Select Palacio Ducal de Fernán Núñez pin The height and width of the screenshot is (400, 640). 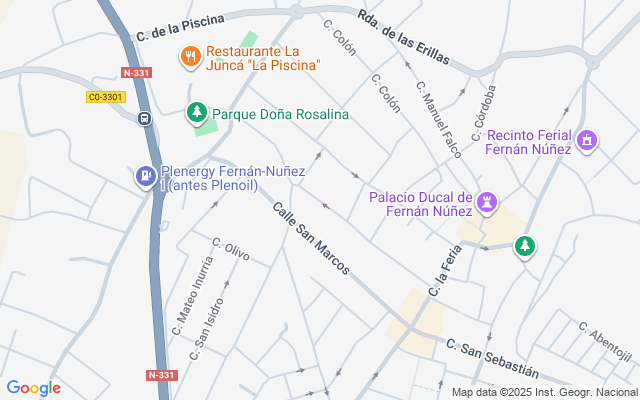tap(487, 203)
